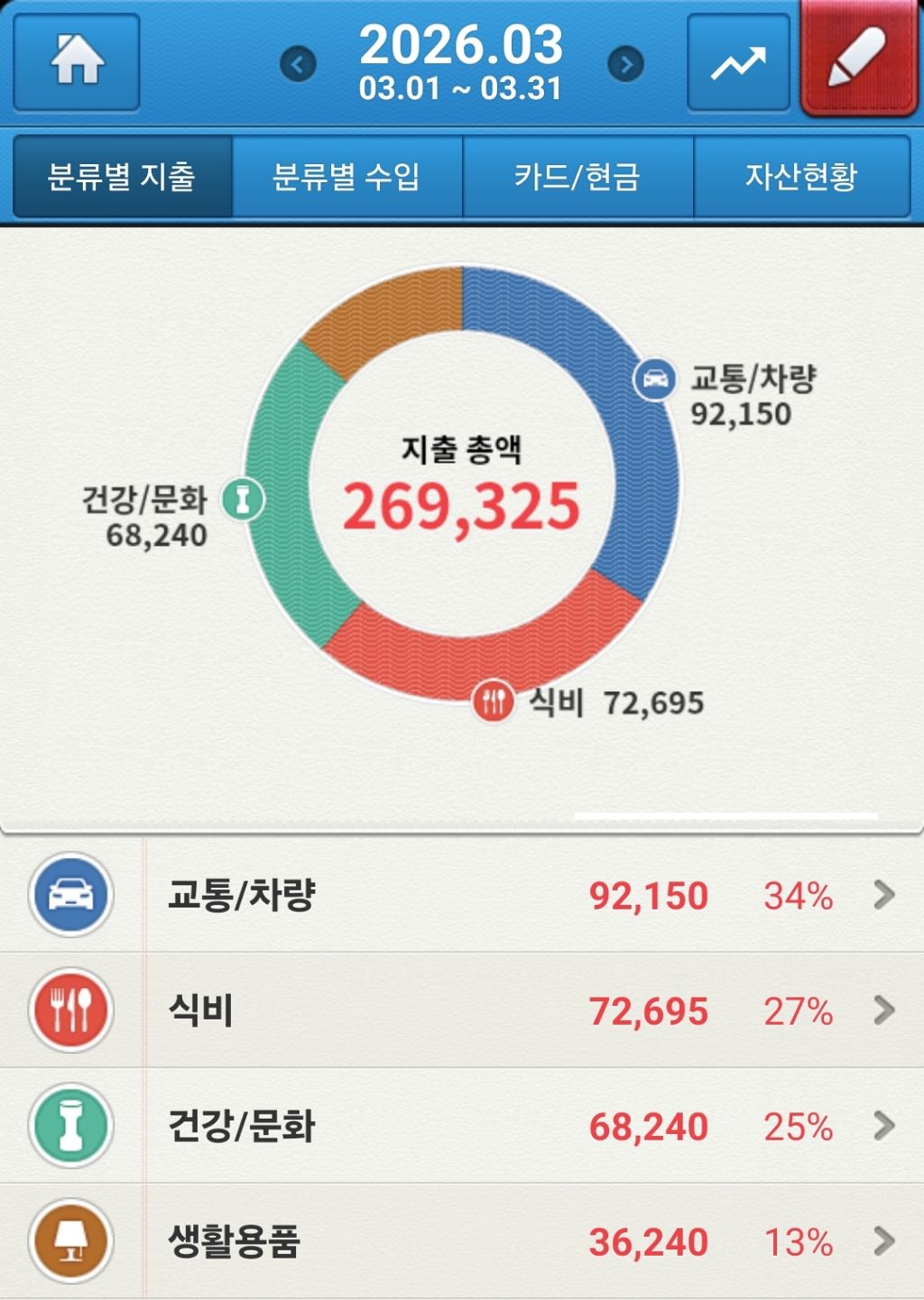Open the 생활용품 expense row
This screenshot has width=924, height=1300.
(462, 1241)
